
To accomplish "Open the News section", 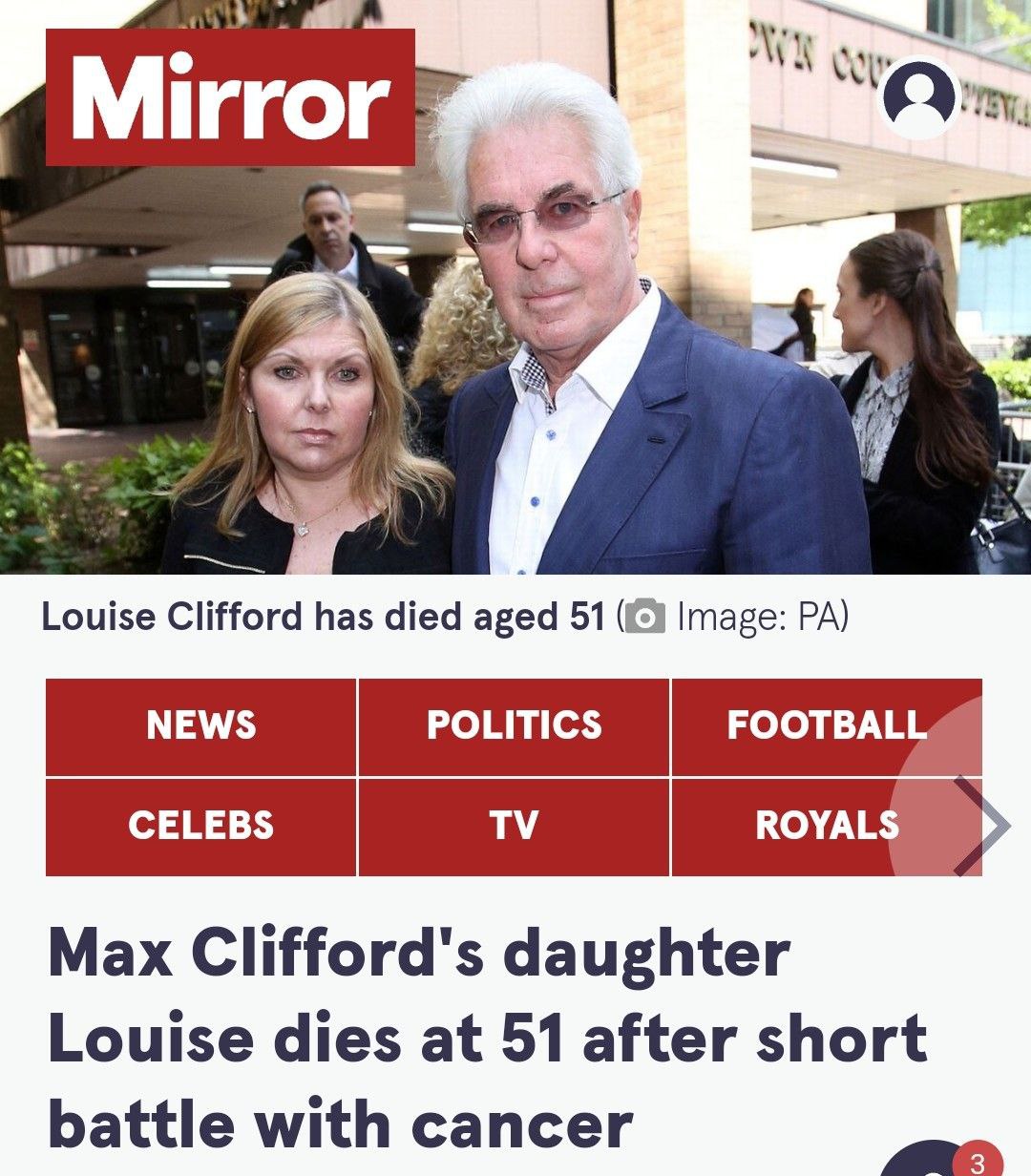I will pyautogui.click(x=201, y=726).
